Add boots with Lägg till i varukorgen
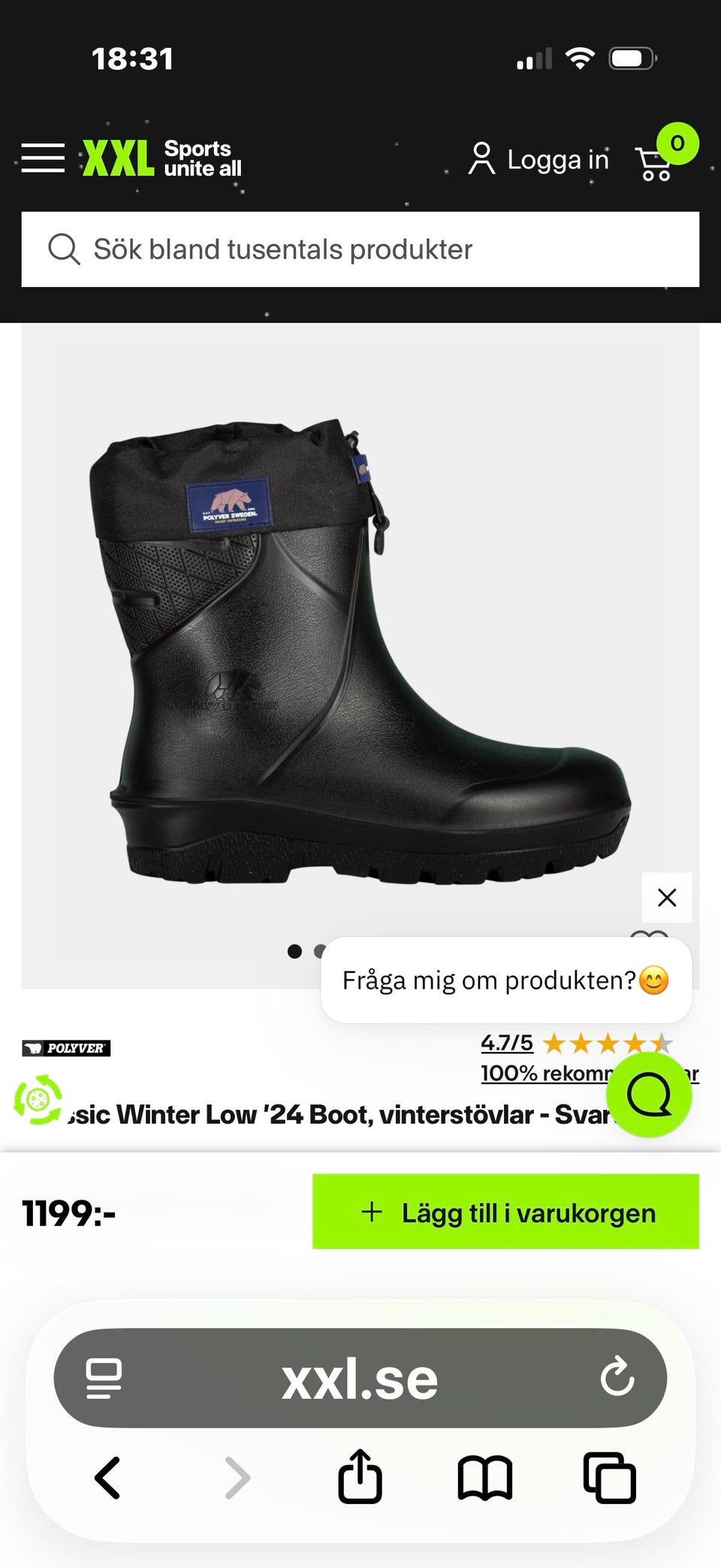 (x=505, y=1212)
